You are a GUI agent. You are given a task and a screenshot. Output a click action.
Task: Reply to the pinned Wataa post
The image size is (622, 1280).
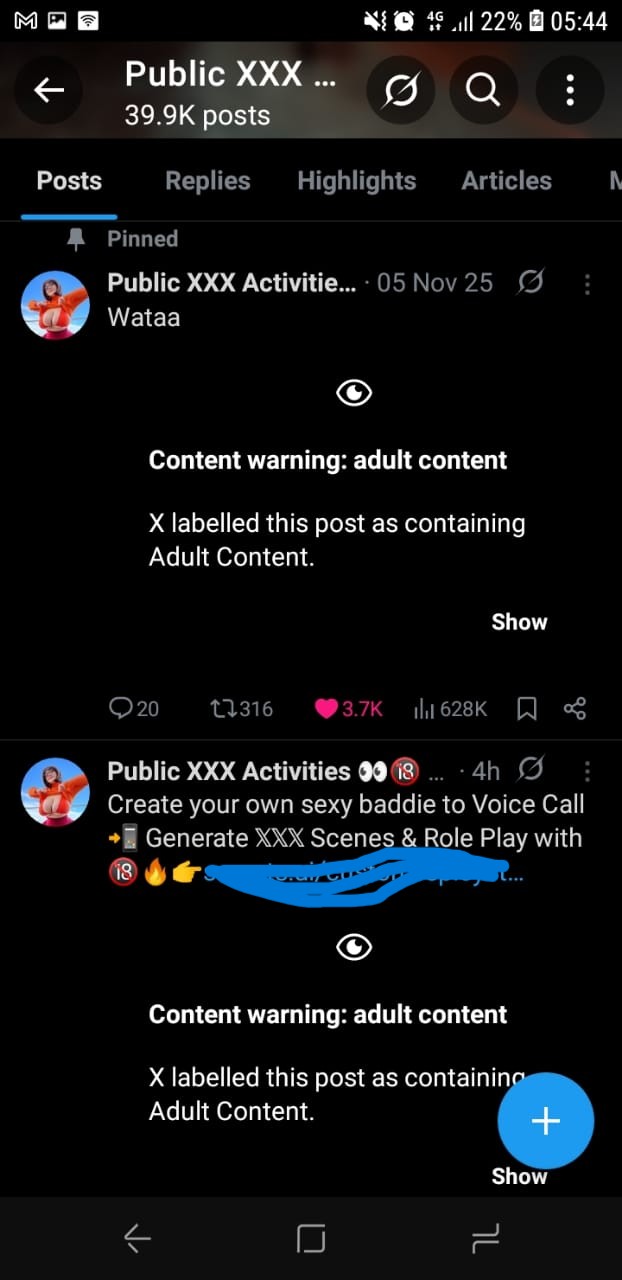point(133,709)
